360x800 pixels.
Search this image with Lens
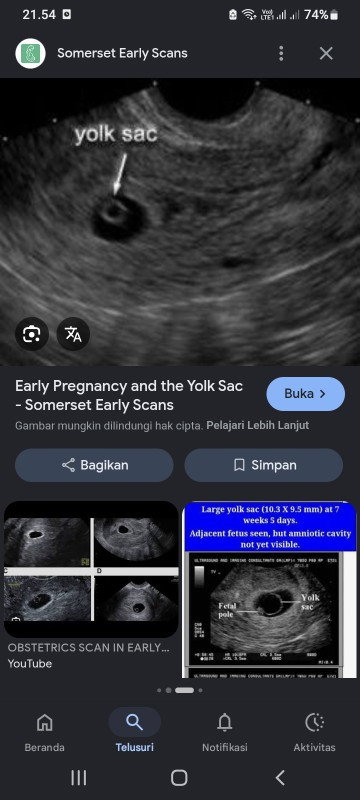tap(32, 334)
